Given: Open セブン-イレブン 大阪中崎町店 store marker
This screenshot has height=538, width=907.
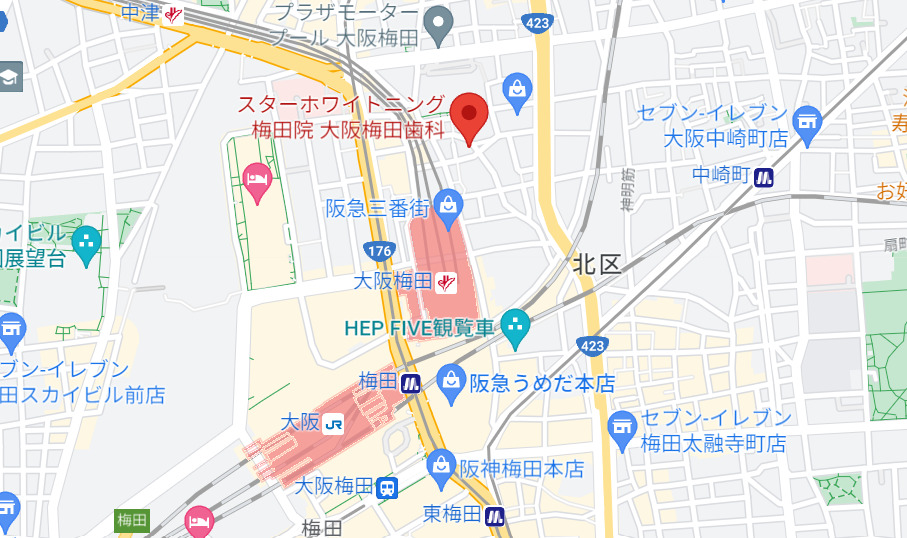Looking at the screenshot, I should (808, 122).
